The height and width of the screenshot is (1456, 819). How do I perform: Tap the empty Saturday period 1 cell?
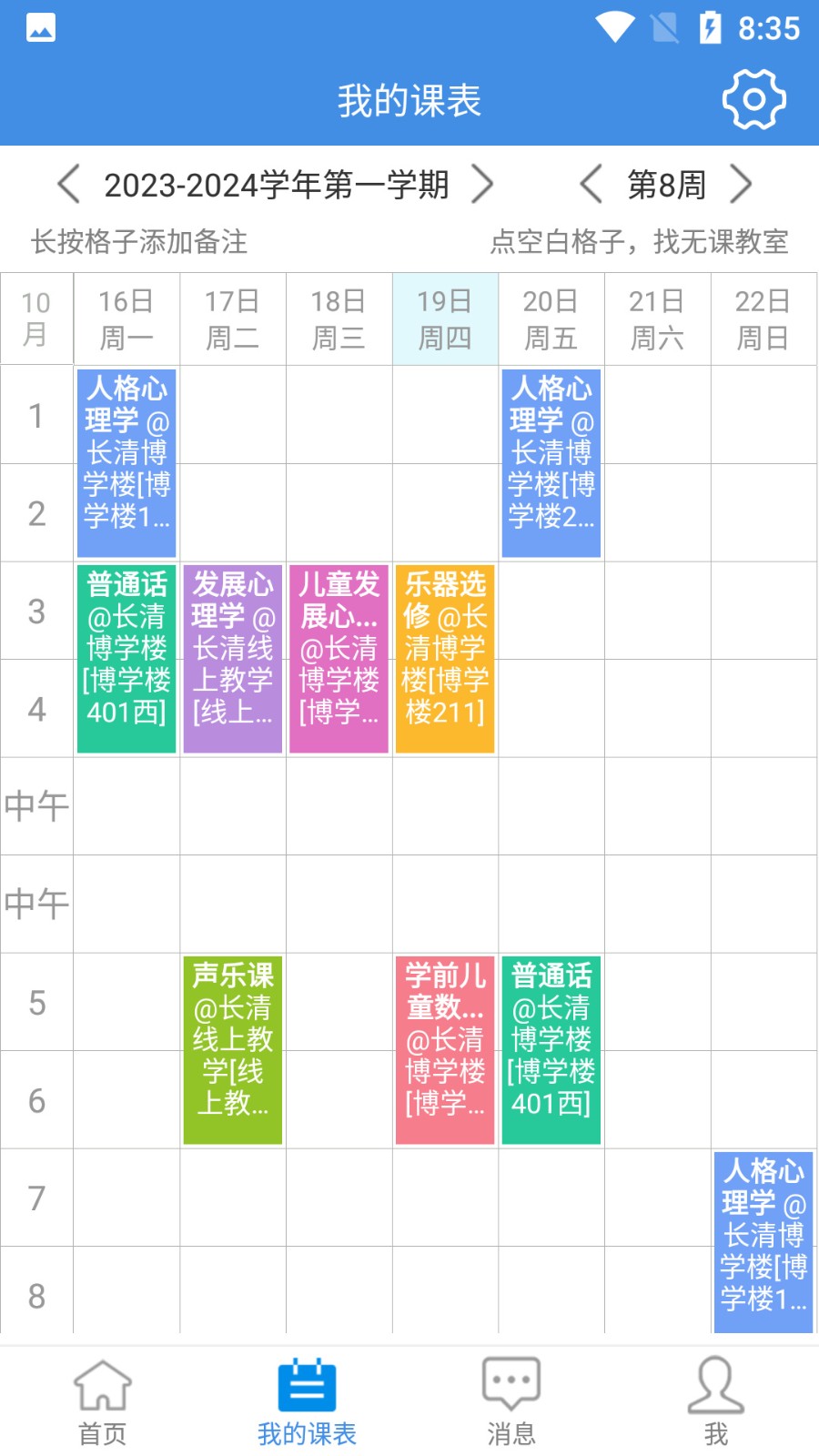coord(658,415)
